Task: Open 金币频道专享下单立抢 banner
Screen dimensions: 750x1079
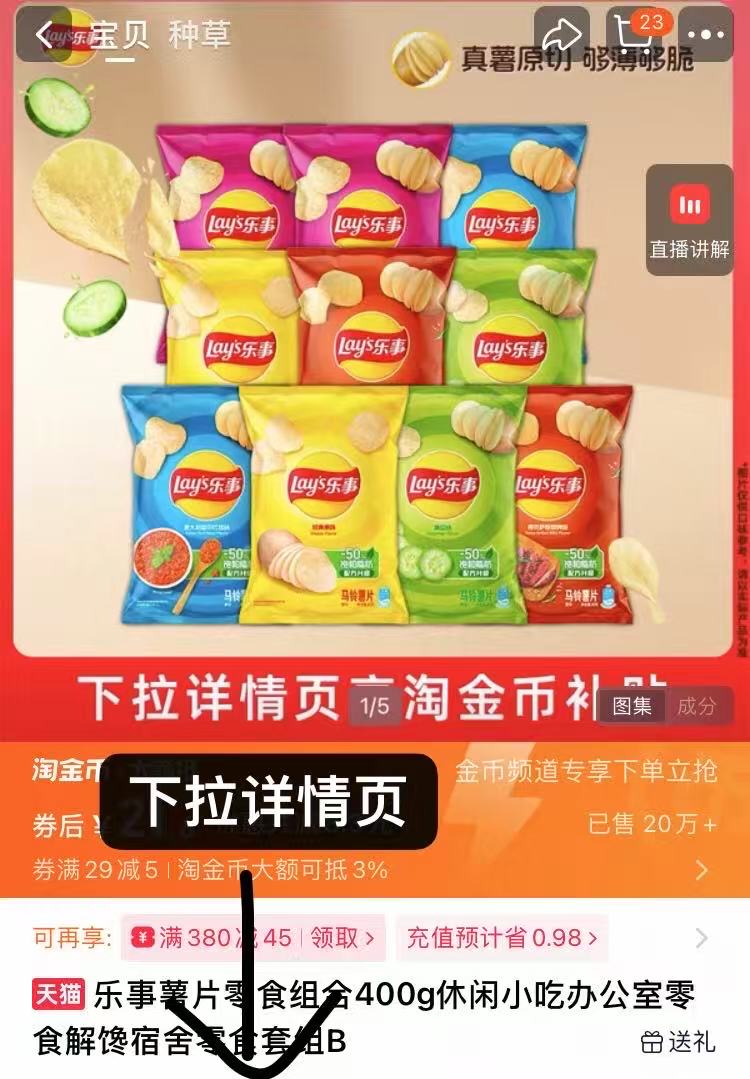Action: pyautogui.click(x=587, y=771)
